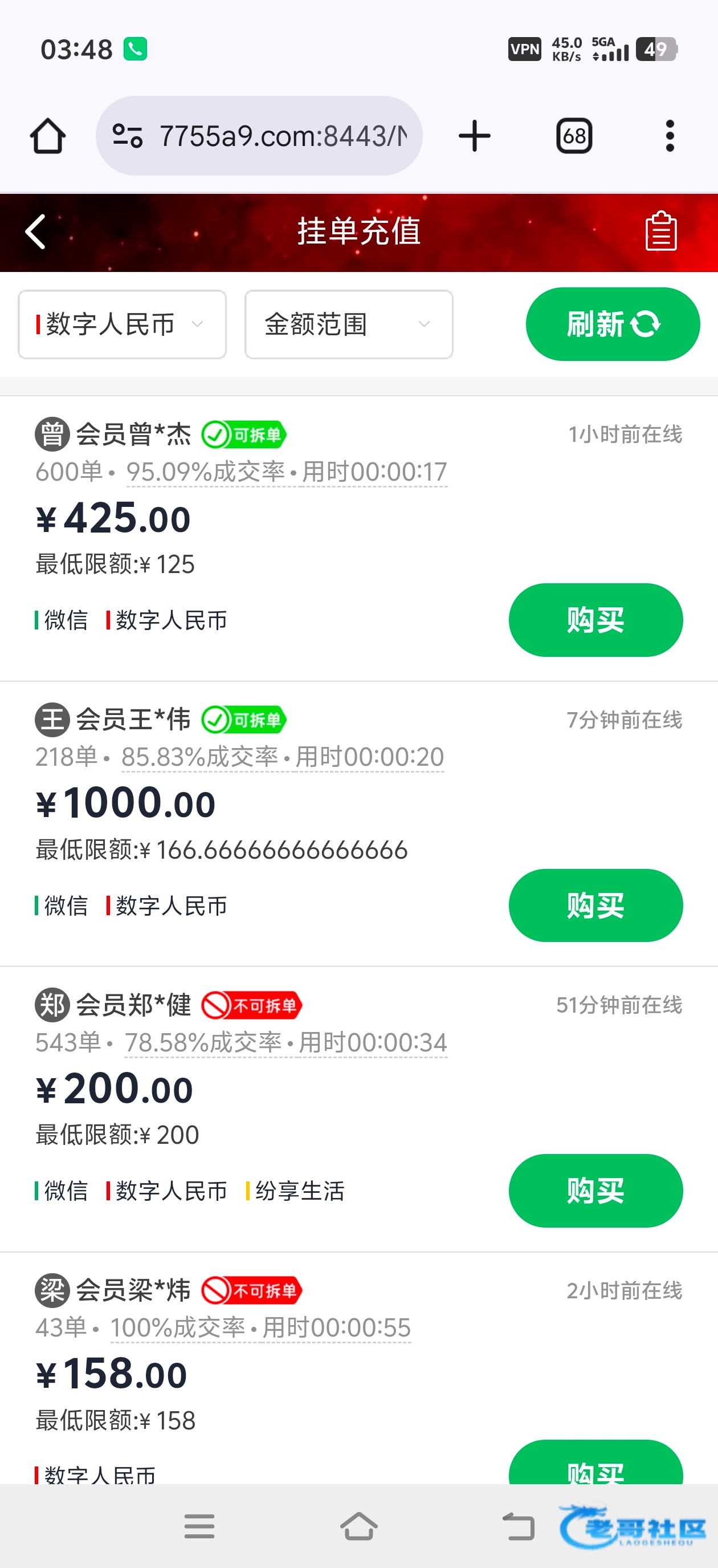Expand the 数字人民币 payment type dropdown
Image resolution: width=718 pixels, height=1568 pixels.
coord(123,324)
